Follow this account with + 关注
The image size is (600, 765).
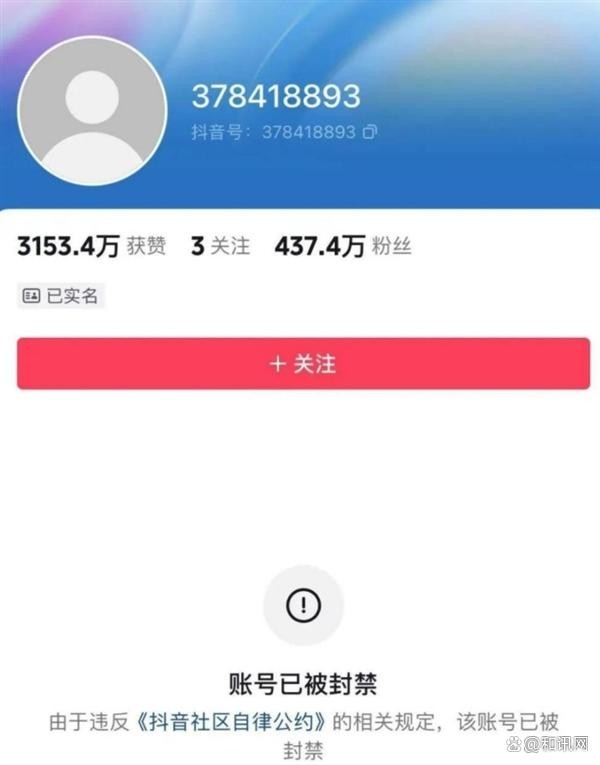point(302,364)
